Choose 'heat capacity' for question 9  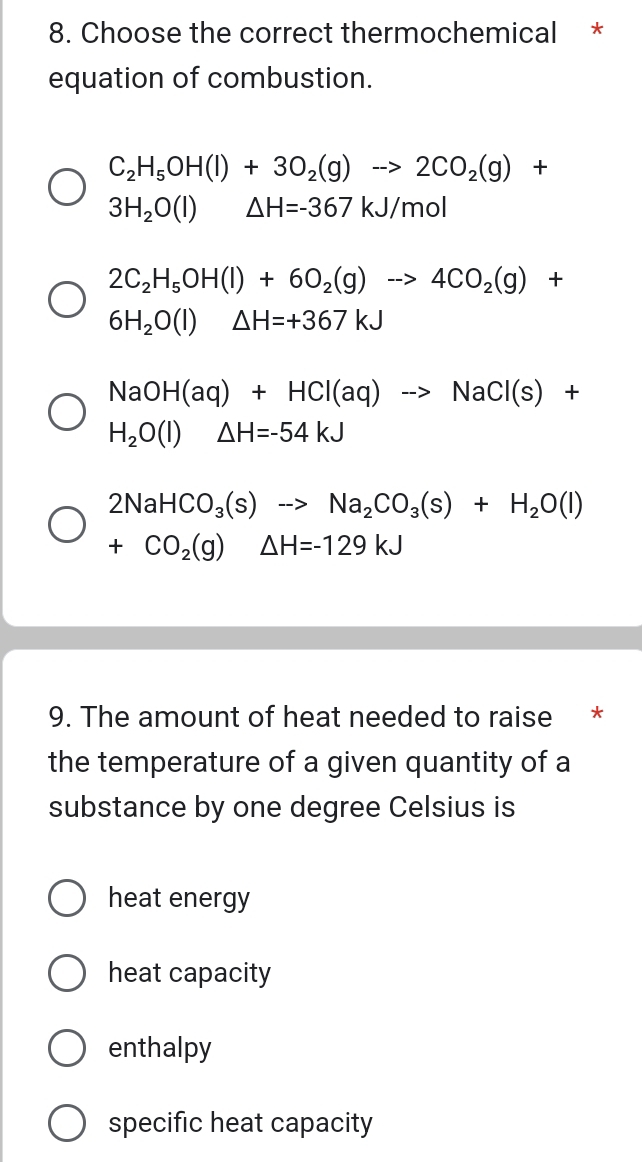68,973
